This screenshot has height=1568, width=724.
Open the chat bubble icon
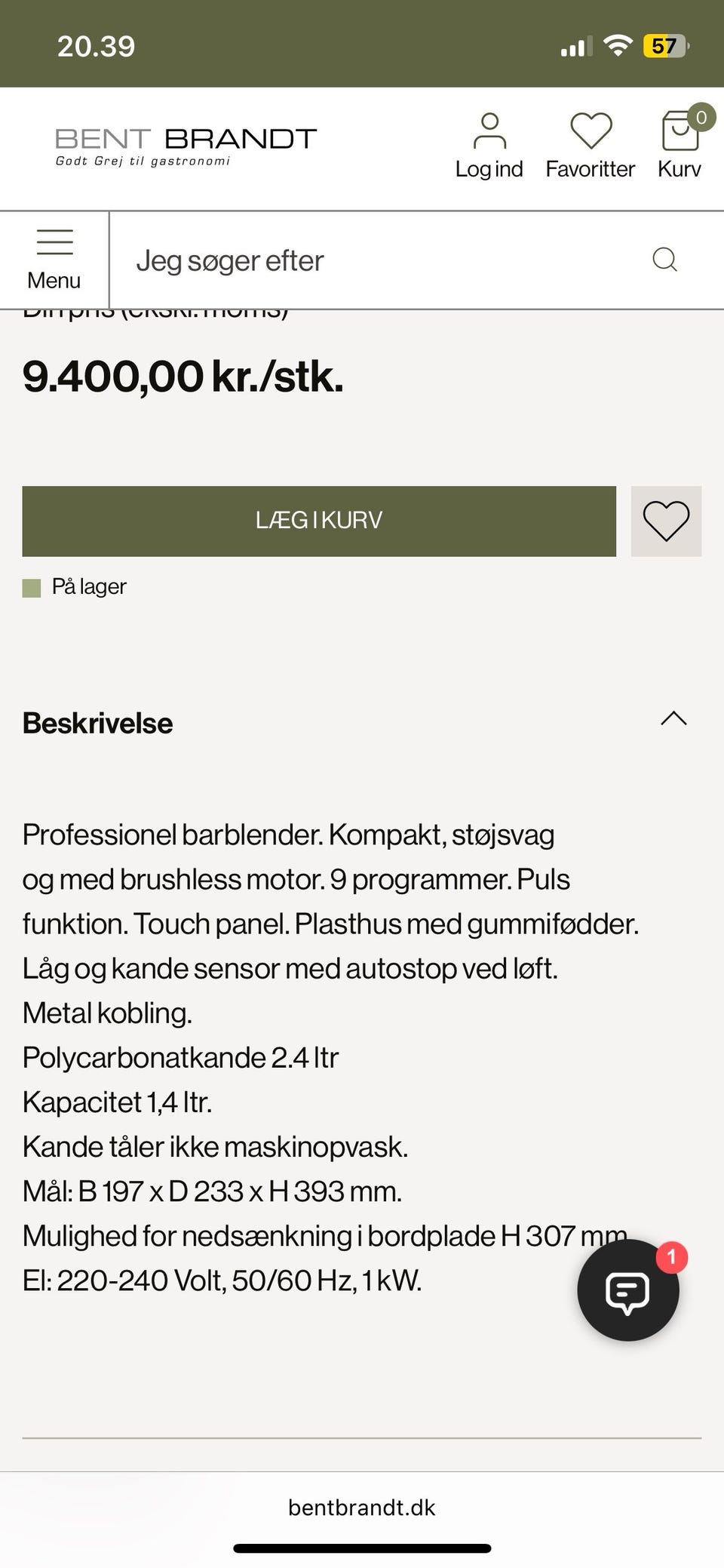coord(628,1290)
